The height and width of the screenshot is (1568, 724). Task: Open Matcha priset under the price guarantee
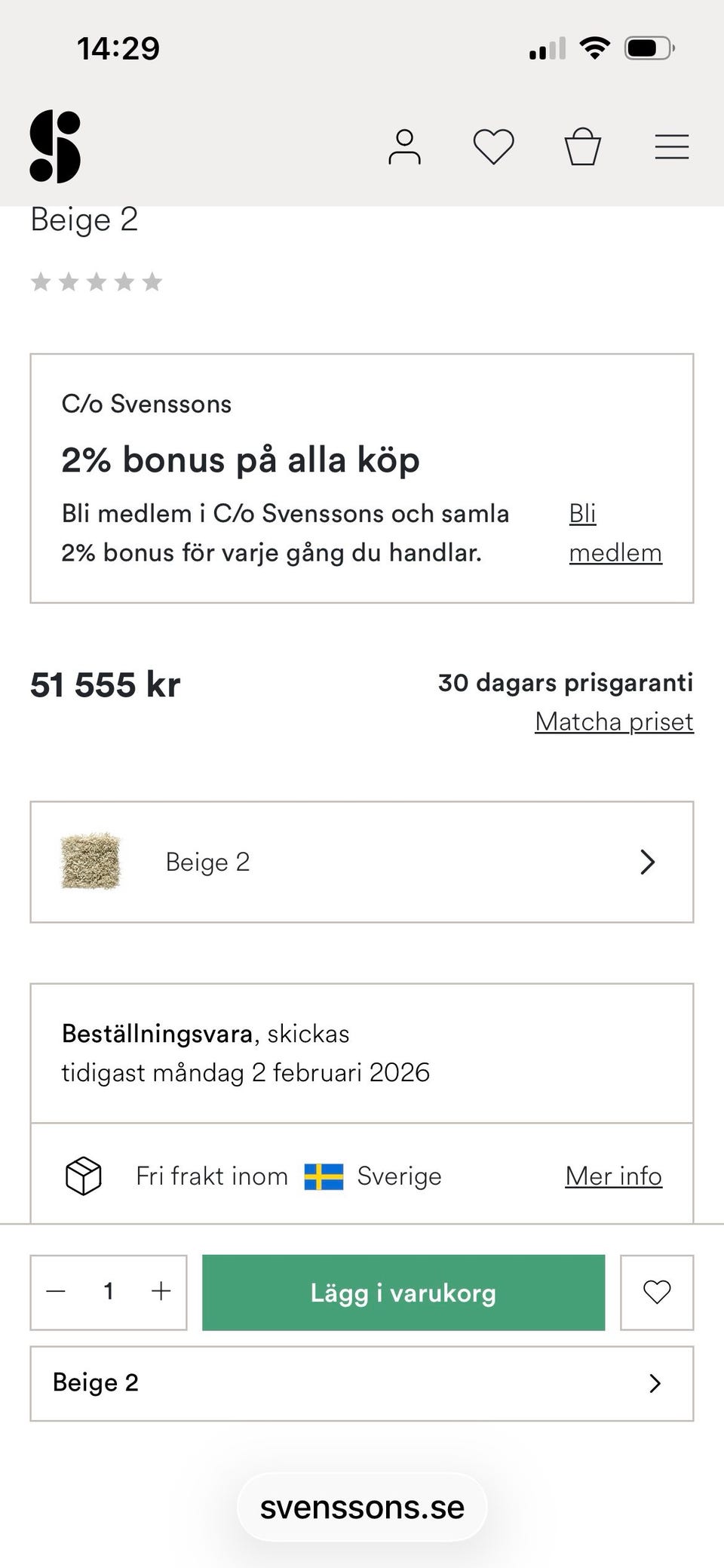pos(614,721)
